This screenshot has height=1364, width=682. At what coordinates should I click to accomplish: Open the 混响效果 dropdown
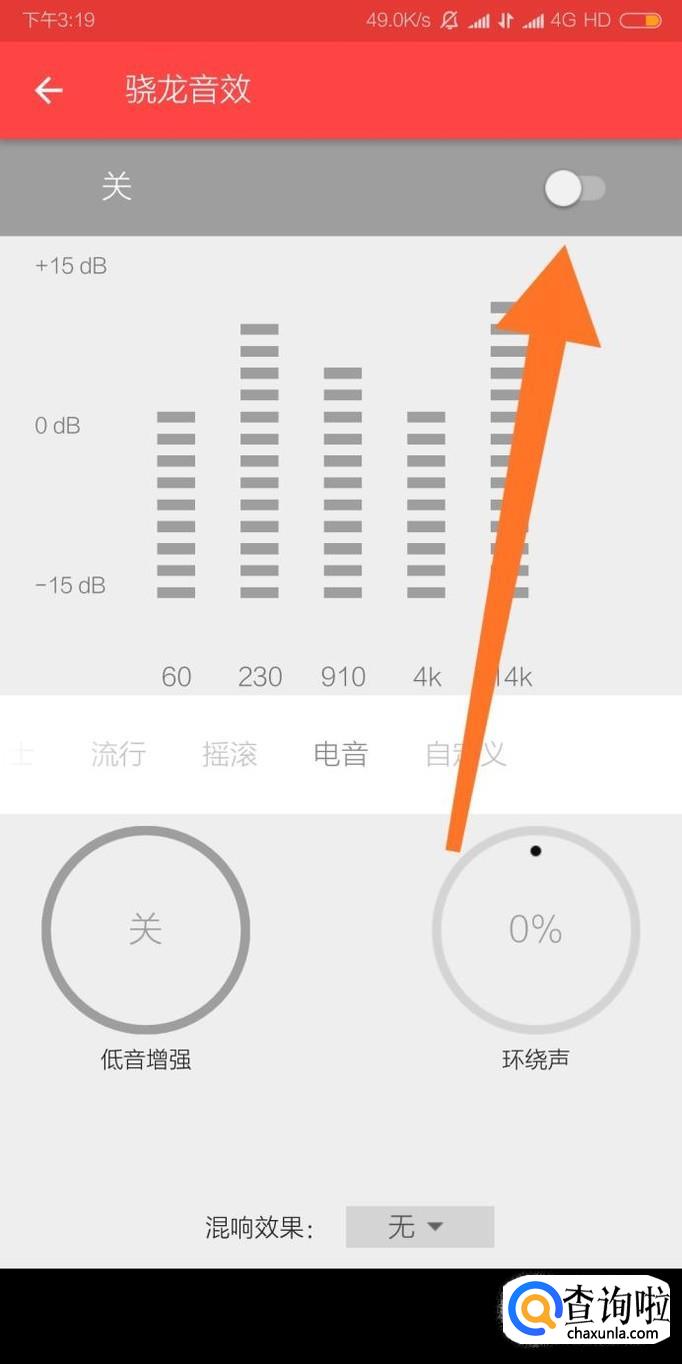coord(420,1227)
